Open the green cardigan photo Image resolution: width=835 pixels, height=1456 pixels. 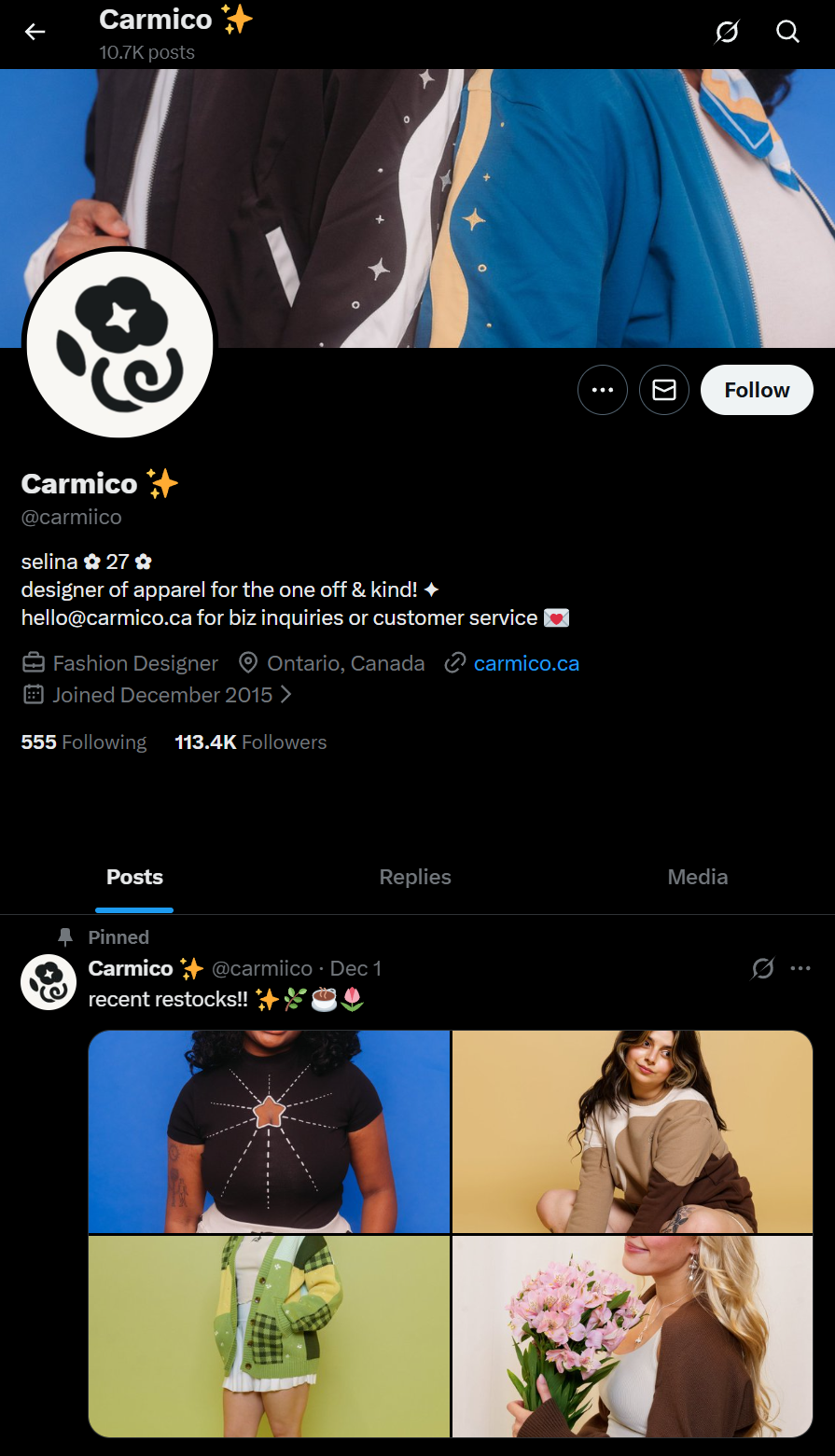tap(269, 1337)
